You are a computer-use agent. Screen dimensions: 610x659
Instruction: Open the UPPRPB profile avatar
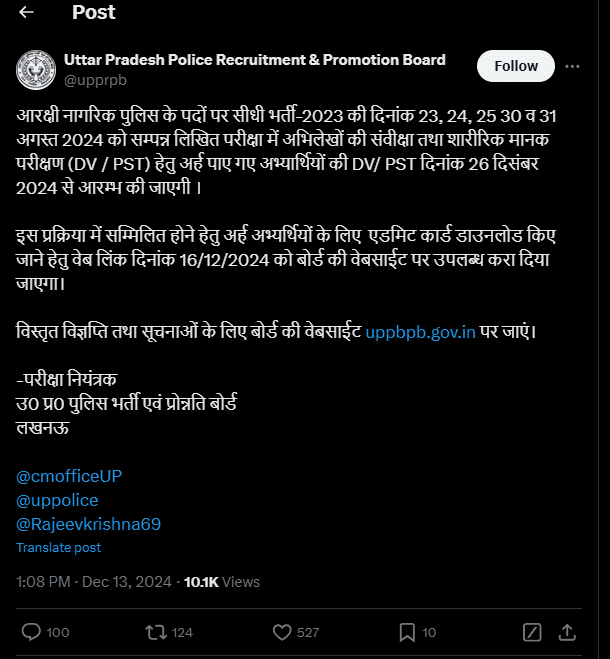click(36, 69)
